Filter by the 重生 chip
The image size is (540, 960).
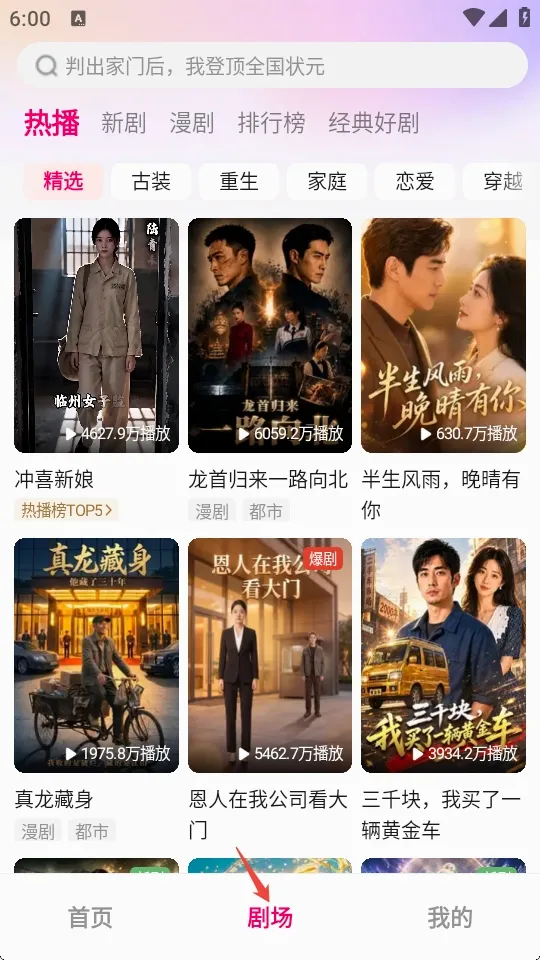(x=239, y=181)
